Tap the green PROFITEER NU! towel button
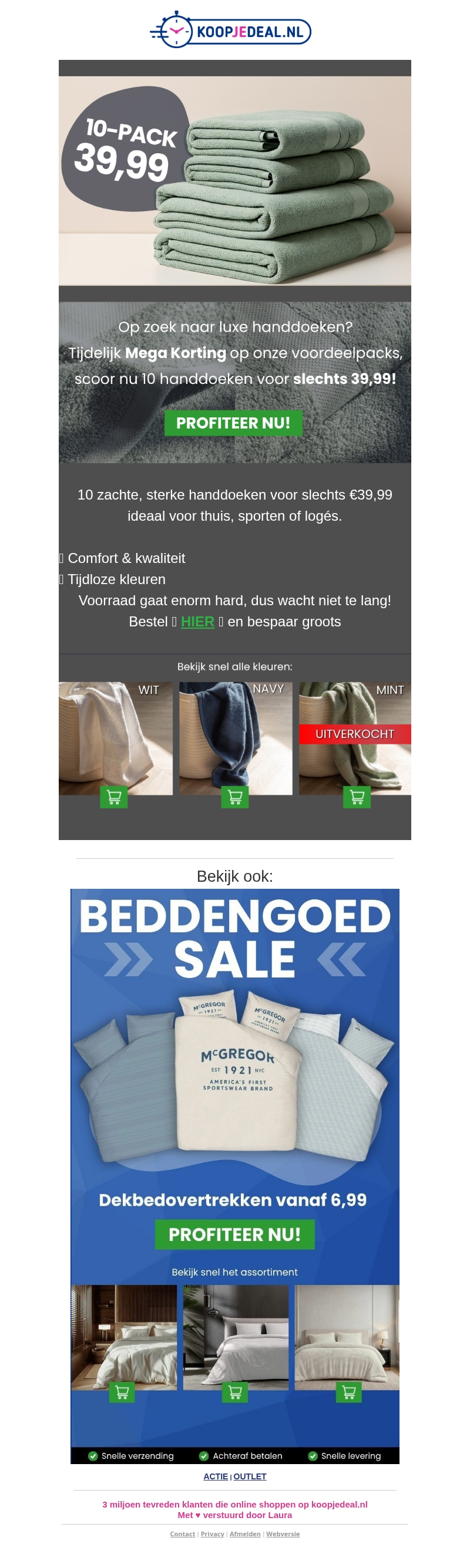The height and width of the screenshot is (1568, 470). [x=233, y=423]
